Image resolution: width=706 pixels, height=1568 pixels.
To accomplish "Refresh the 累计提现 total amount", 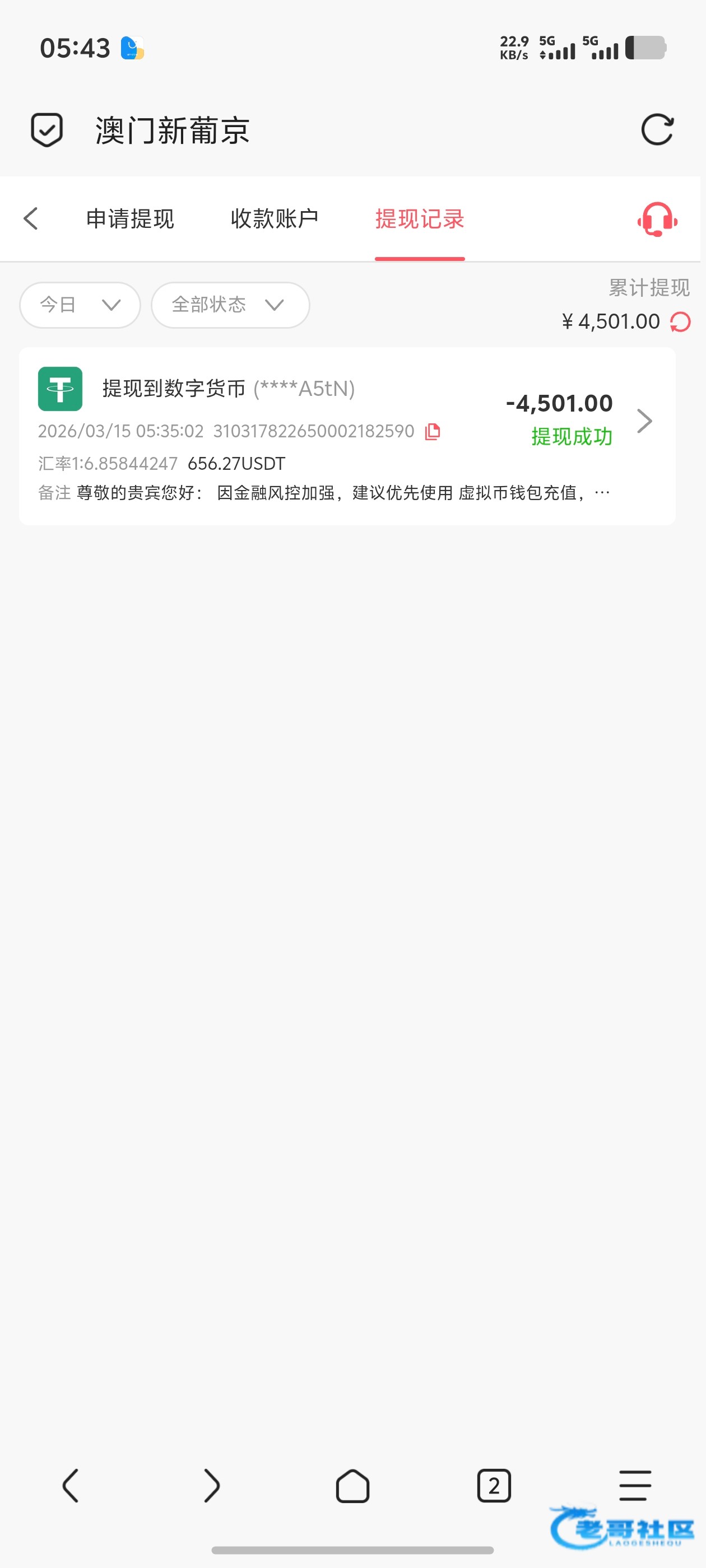I will (680, 322).
